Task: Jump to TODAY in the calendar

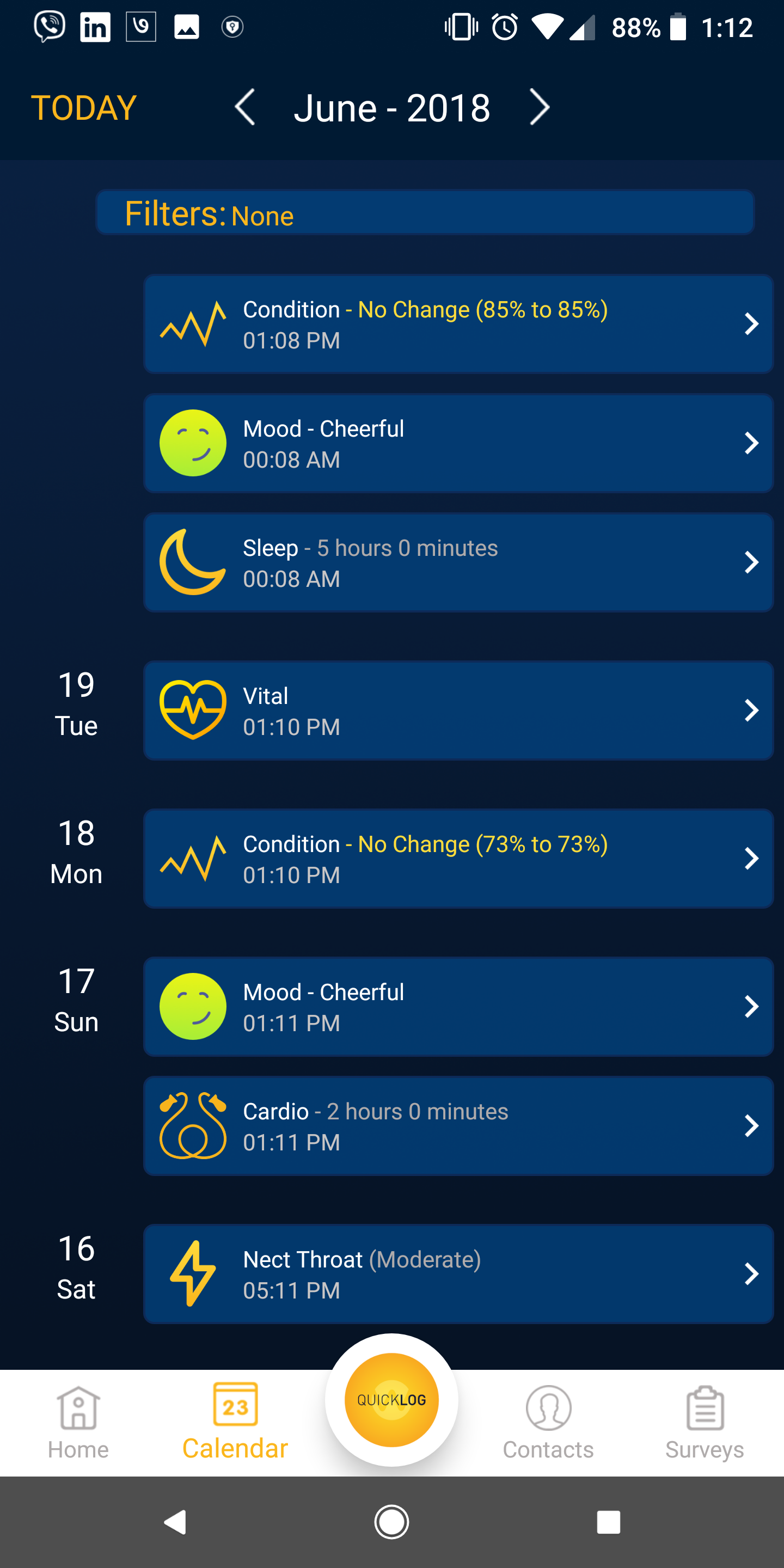Action: [x=84, y=108]
